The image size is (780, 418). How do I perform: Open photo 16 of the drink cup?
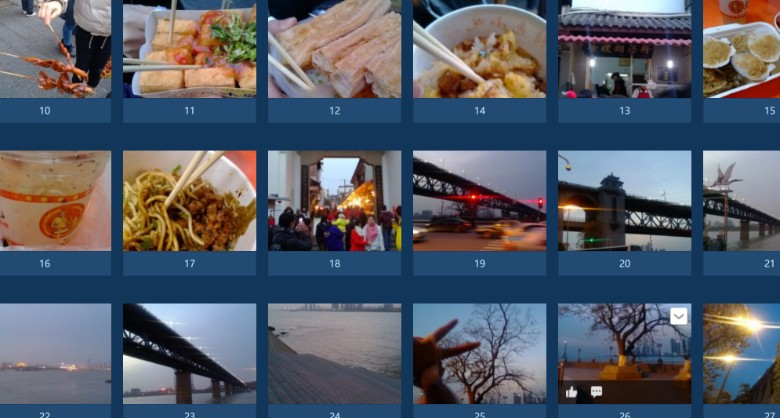pyautogui.click(x=55, y=200)
